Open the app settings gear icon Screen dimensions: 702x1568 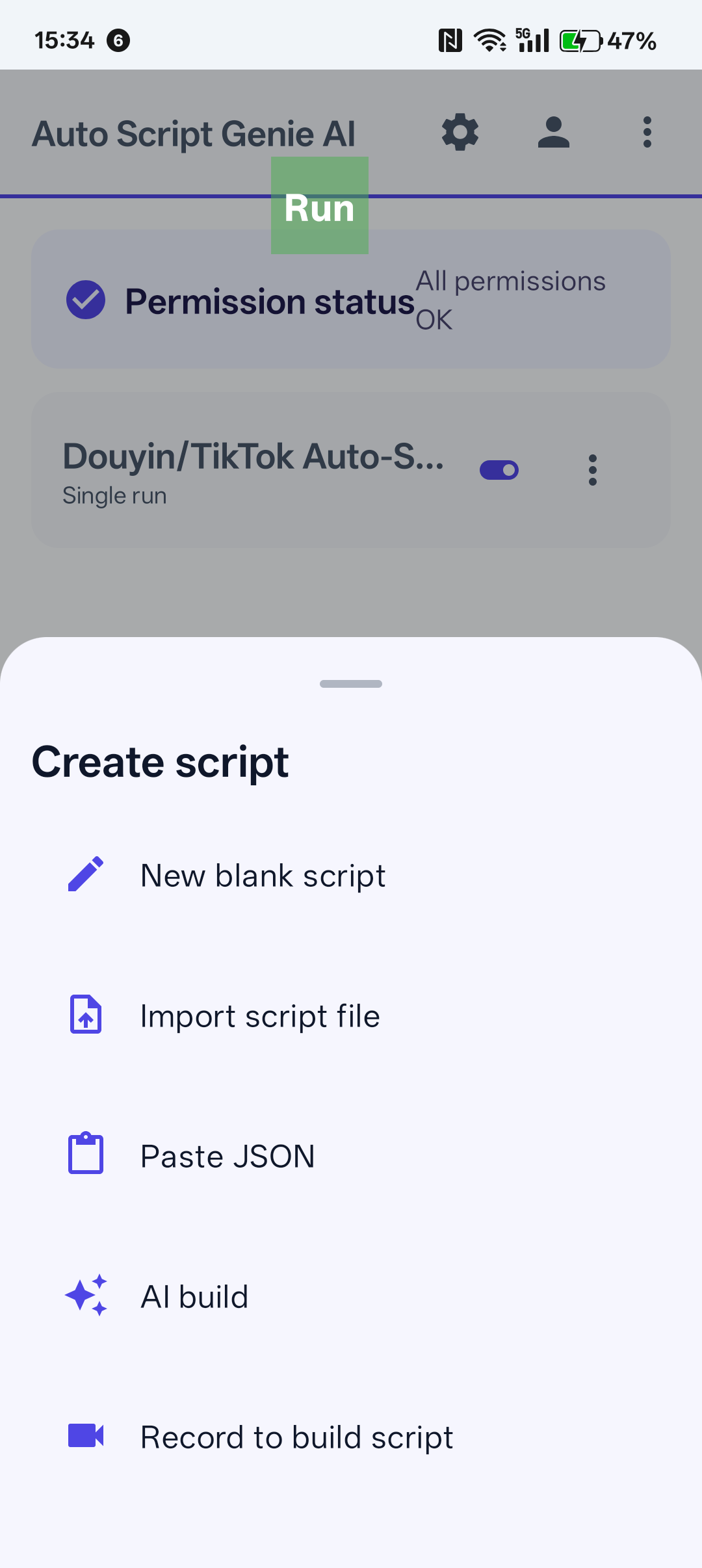coord(460,132)
